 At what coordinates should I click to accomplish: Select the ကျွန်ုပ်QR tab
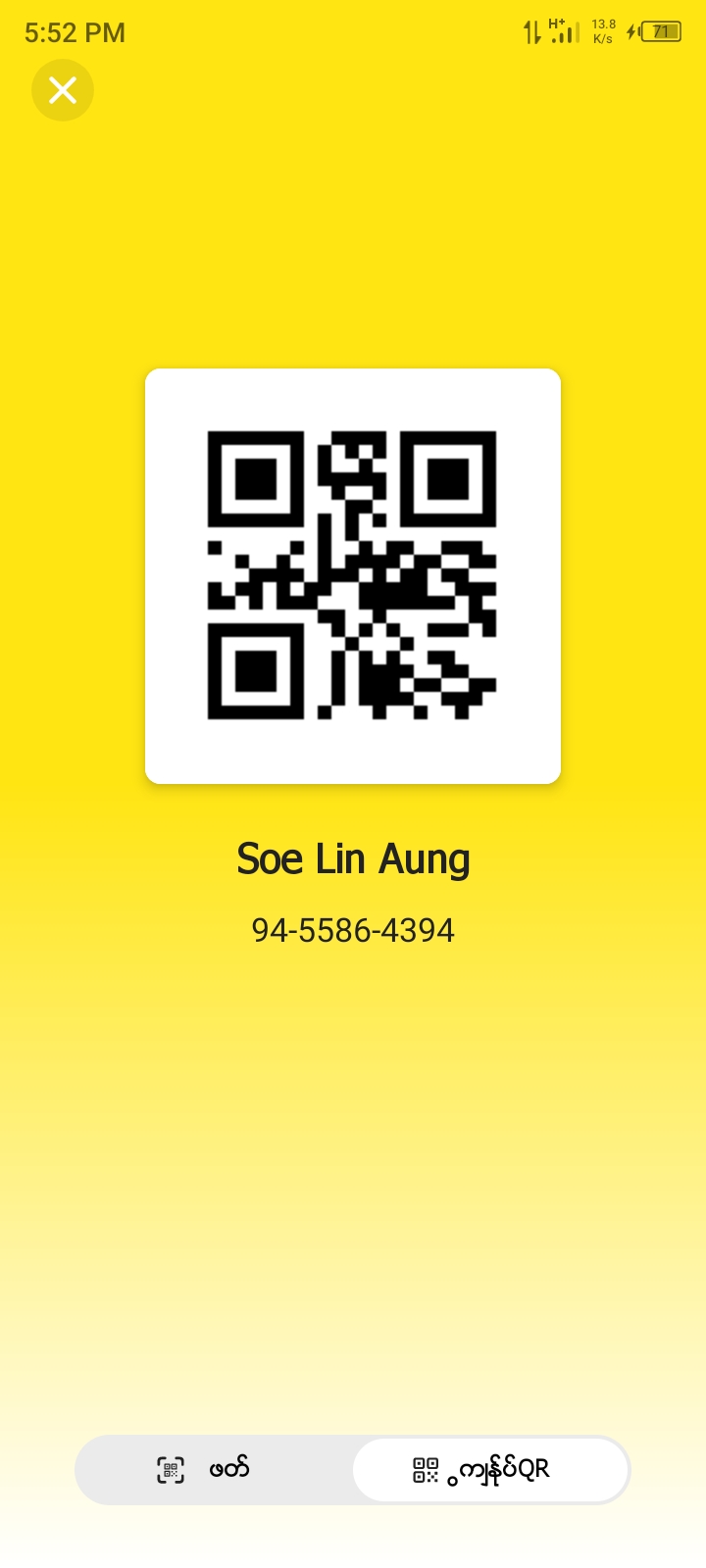(489, 1469)
